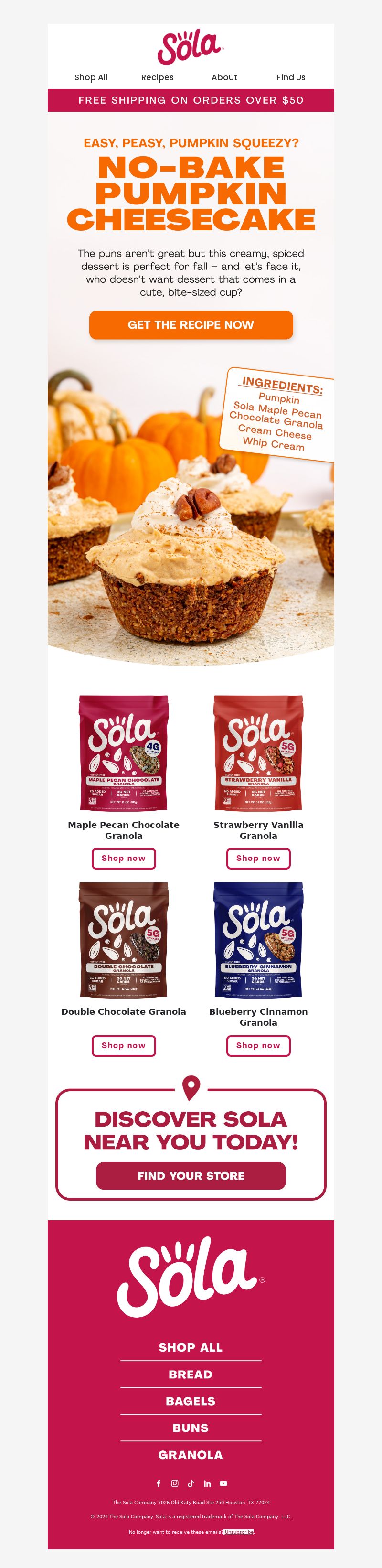Open the About link
The height and width of the screenshot is (1568, 382).
[x=224, y=77]
